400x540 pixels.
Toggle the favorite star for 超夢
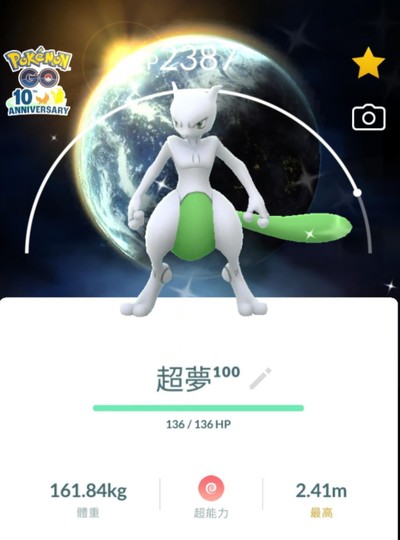368,63
